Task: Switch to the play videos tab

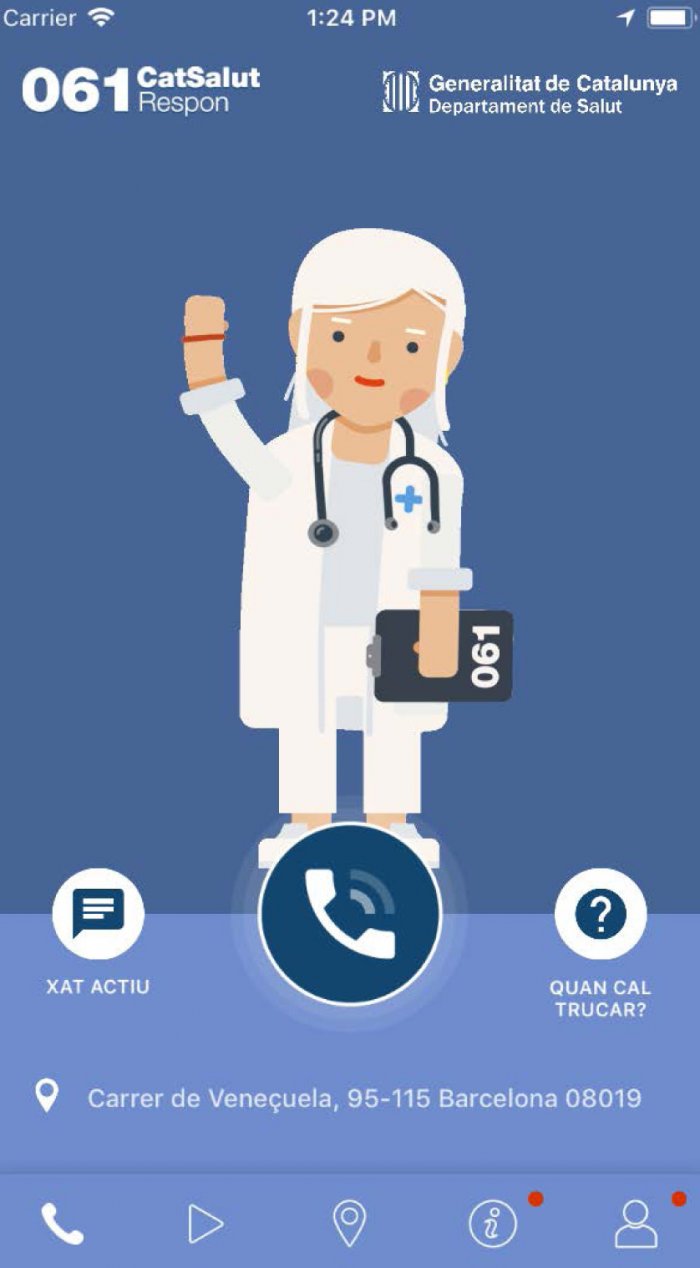Action: click(x=205, y=1223)
